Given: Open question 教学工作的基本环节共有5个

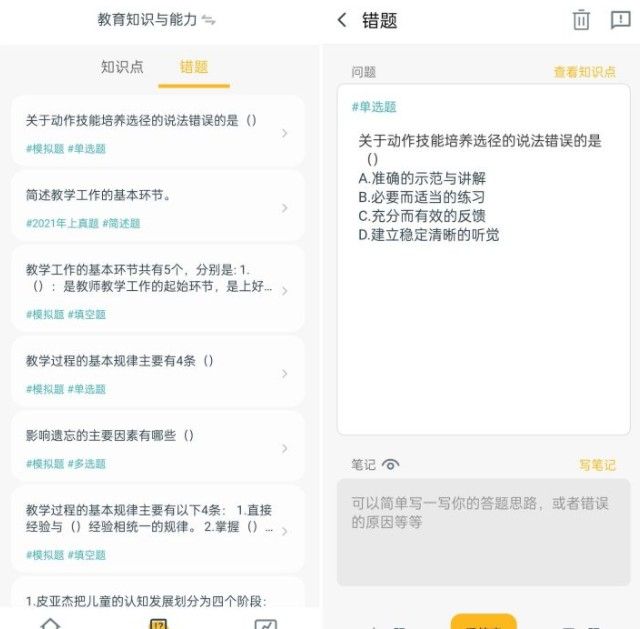Looking at the screenshot, I should [x=158, y=290].
